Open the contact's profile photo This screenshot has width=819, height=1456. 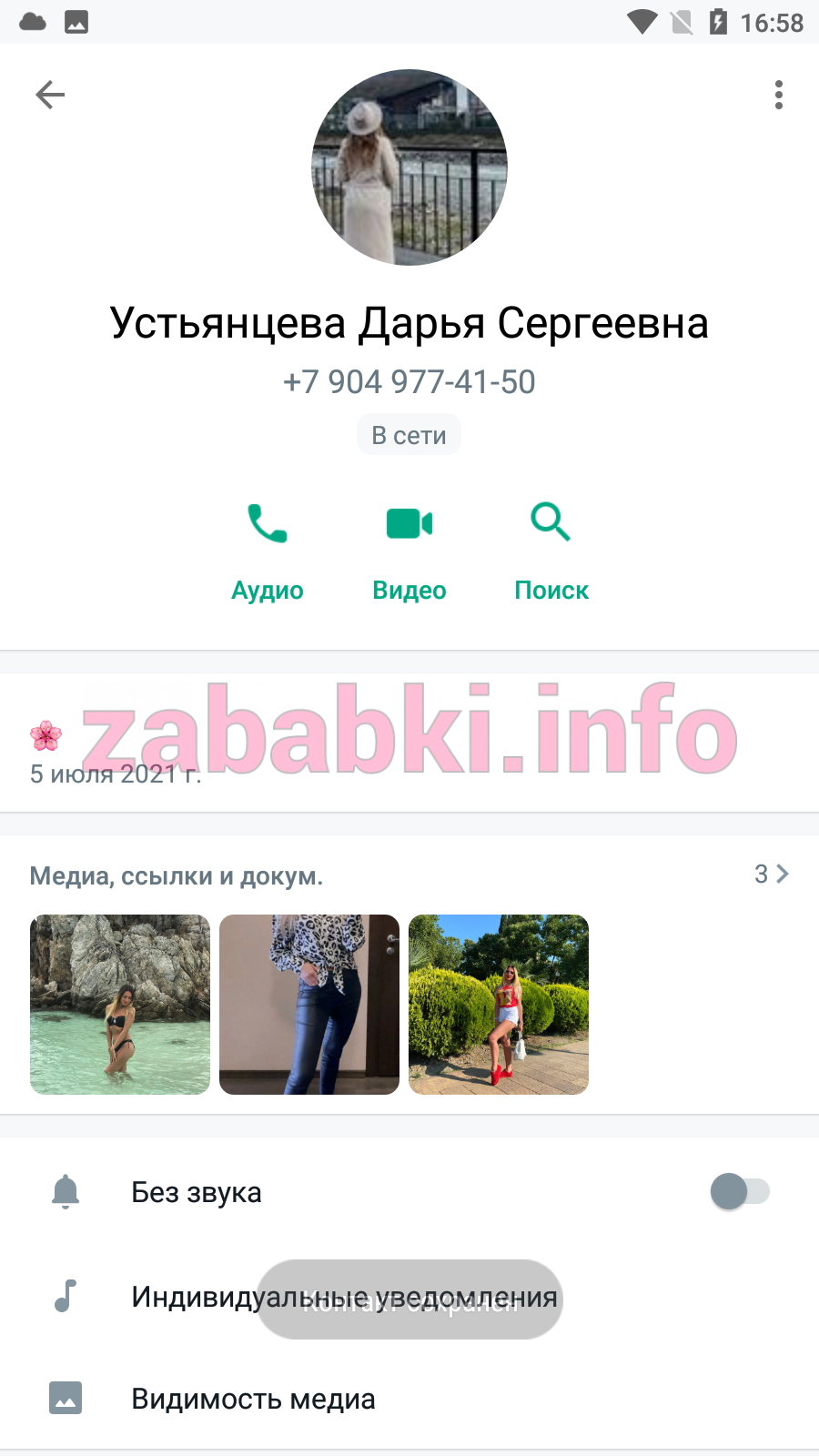click(409, 167)
